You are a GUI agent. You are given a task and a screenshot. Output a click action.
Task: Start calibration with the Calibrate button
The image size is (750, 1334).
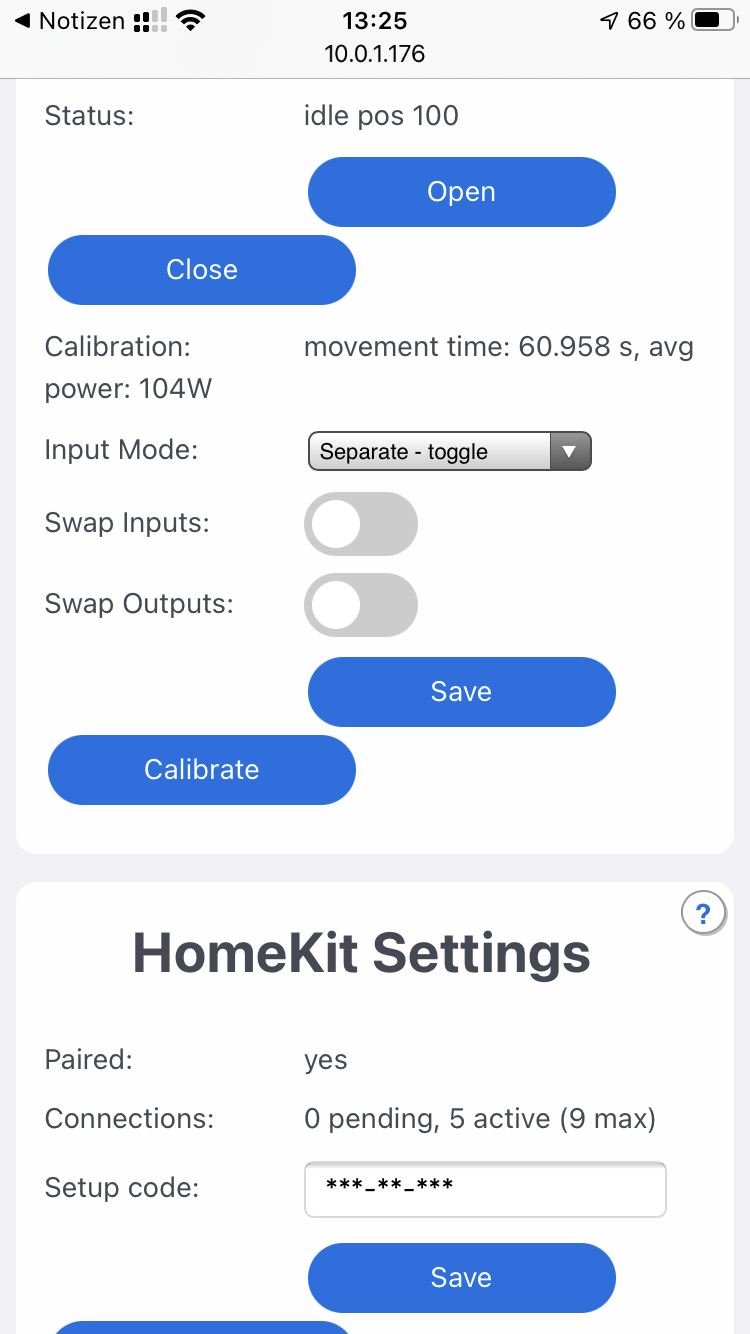click(x=201, y=770)
